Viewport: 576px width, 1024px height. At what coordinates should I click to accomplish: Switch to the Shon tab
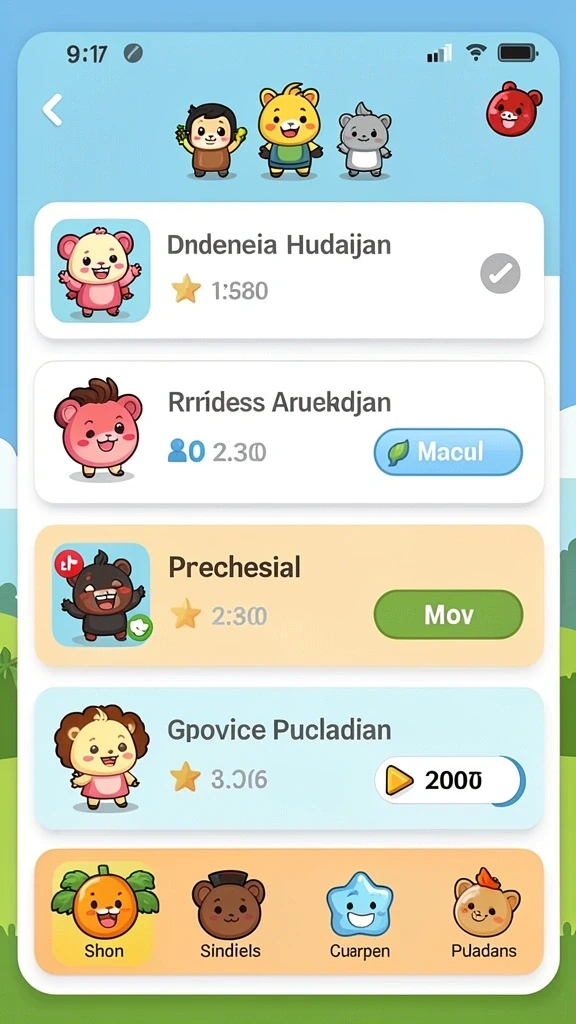coord(104,913)
